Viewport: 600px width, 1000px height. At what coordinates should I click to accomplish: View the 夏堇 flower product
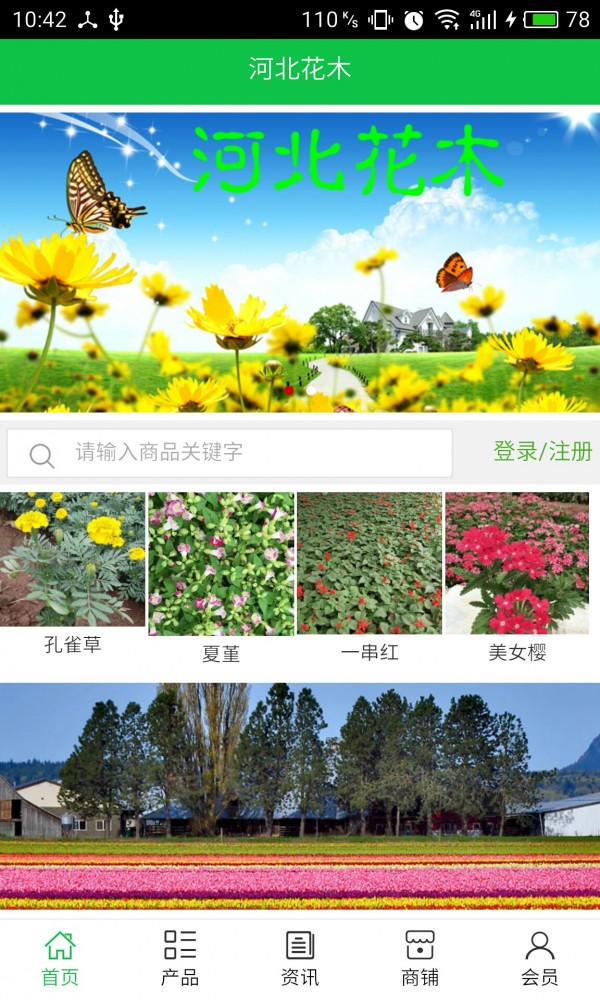click(x=221, y=578)
